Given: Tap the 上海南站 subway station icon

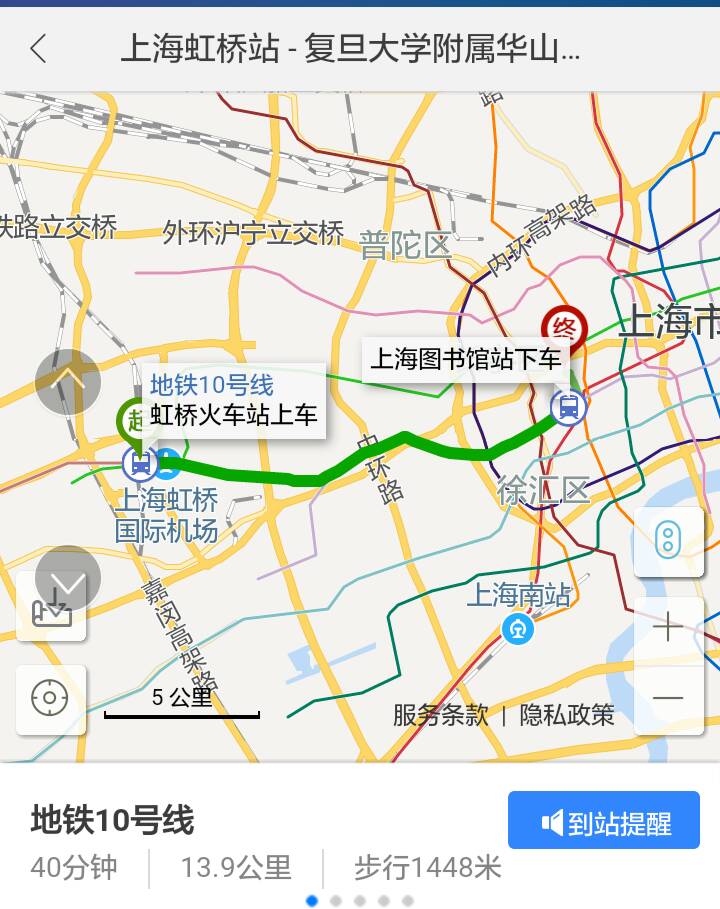Looking at the screenshot, I should 519,626.
